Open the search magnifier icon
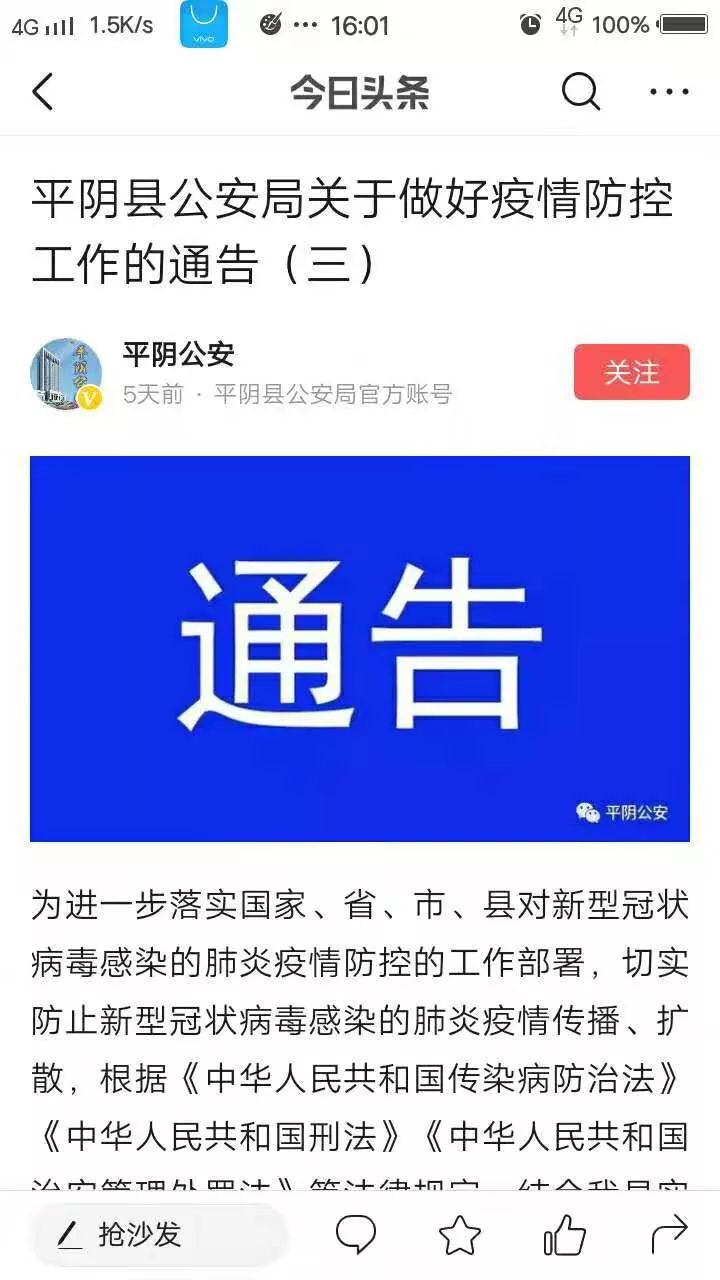Image resolution: width=720 pixels, height=1280 pixels. 581,92
